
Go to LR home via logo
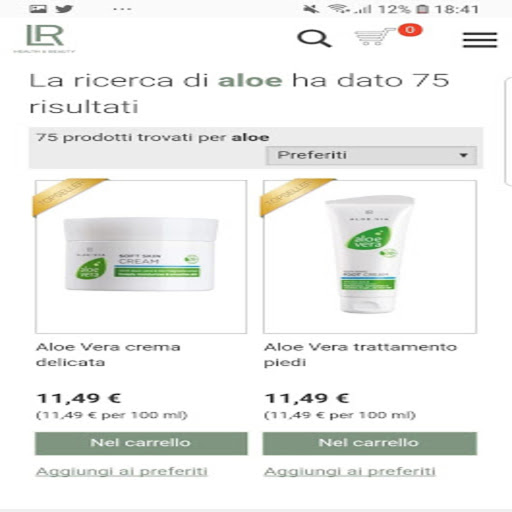[45, 39]
